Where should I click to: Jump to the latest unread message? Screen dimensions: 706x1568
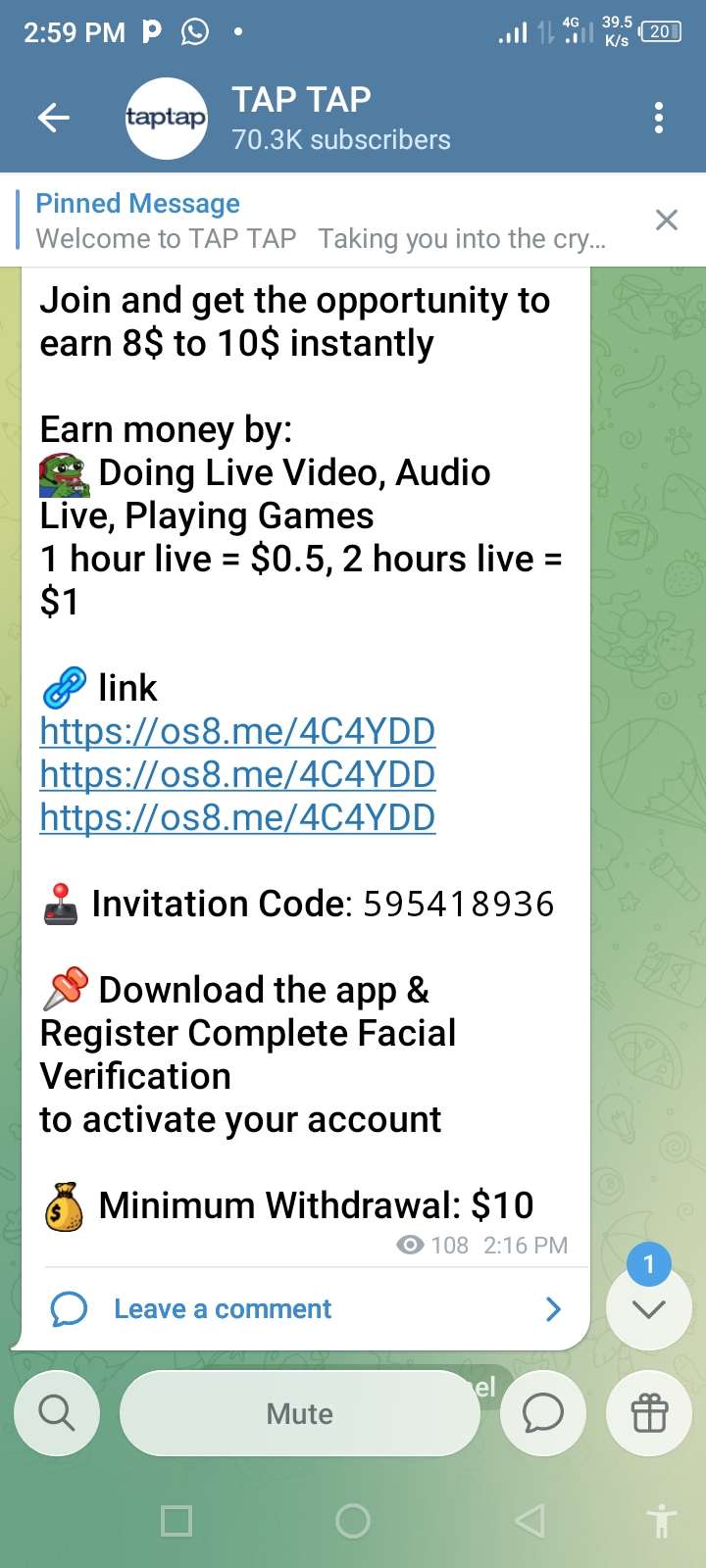click(649, 1307)
